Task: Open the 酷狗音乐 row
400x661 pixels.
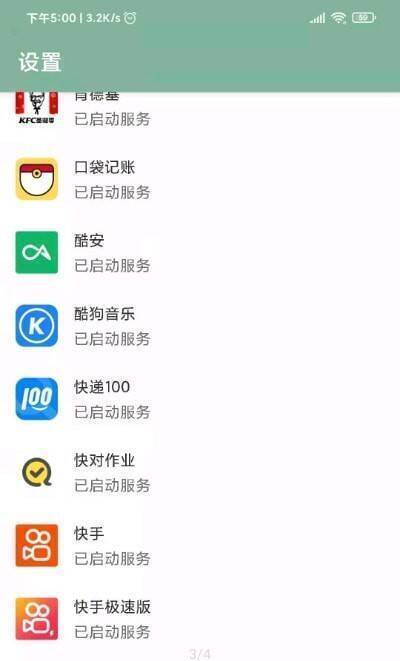Action: point(200,326)
